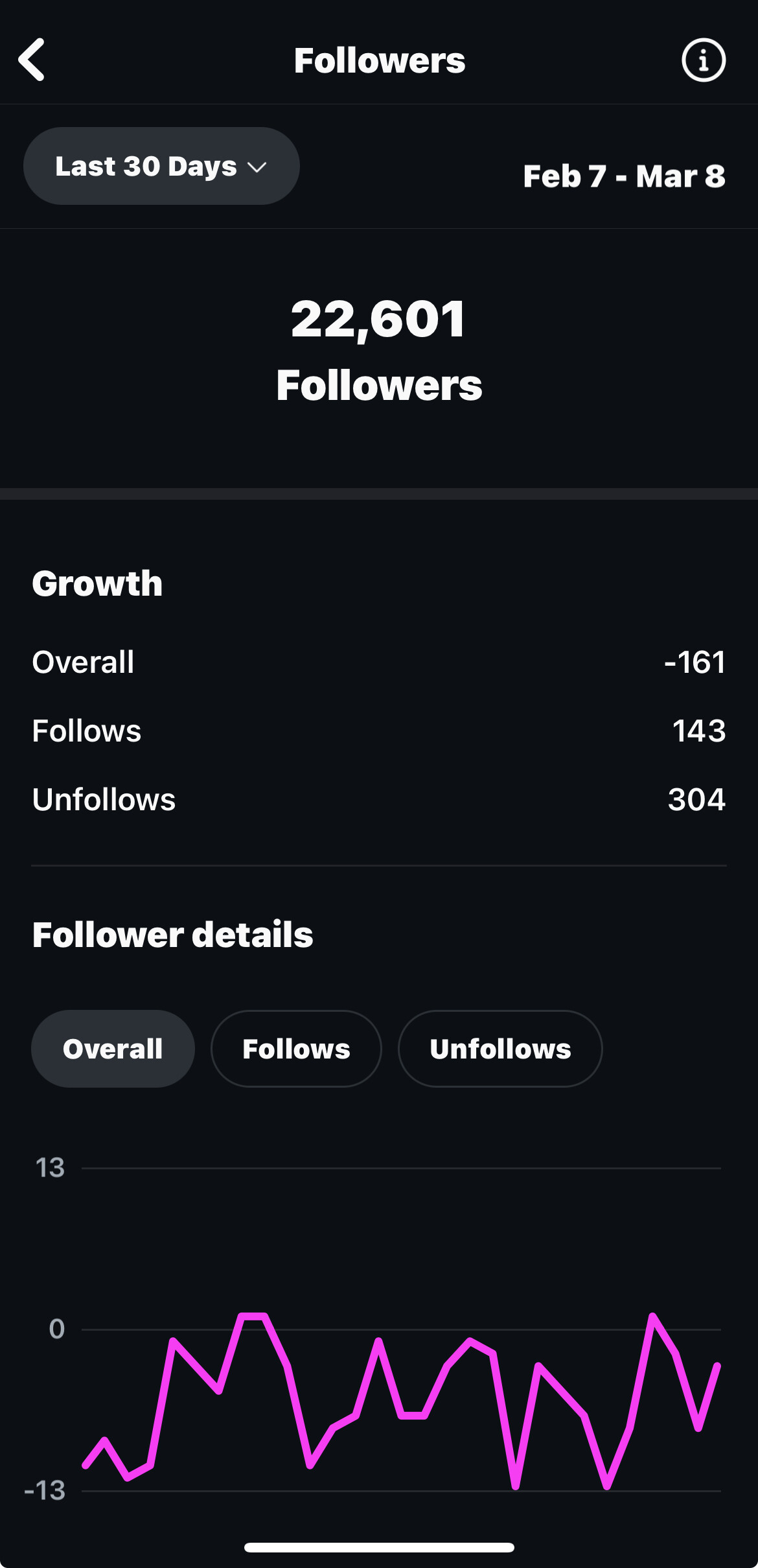Go back using the arrow icon

(31, 60)
